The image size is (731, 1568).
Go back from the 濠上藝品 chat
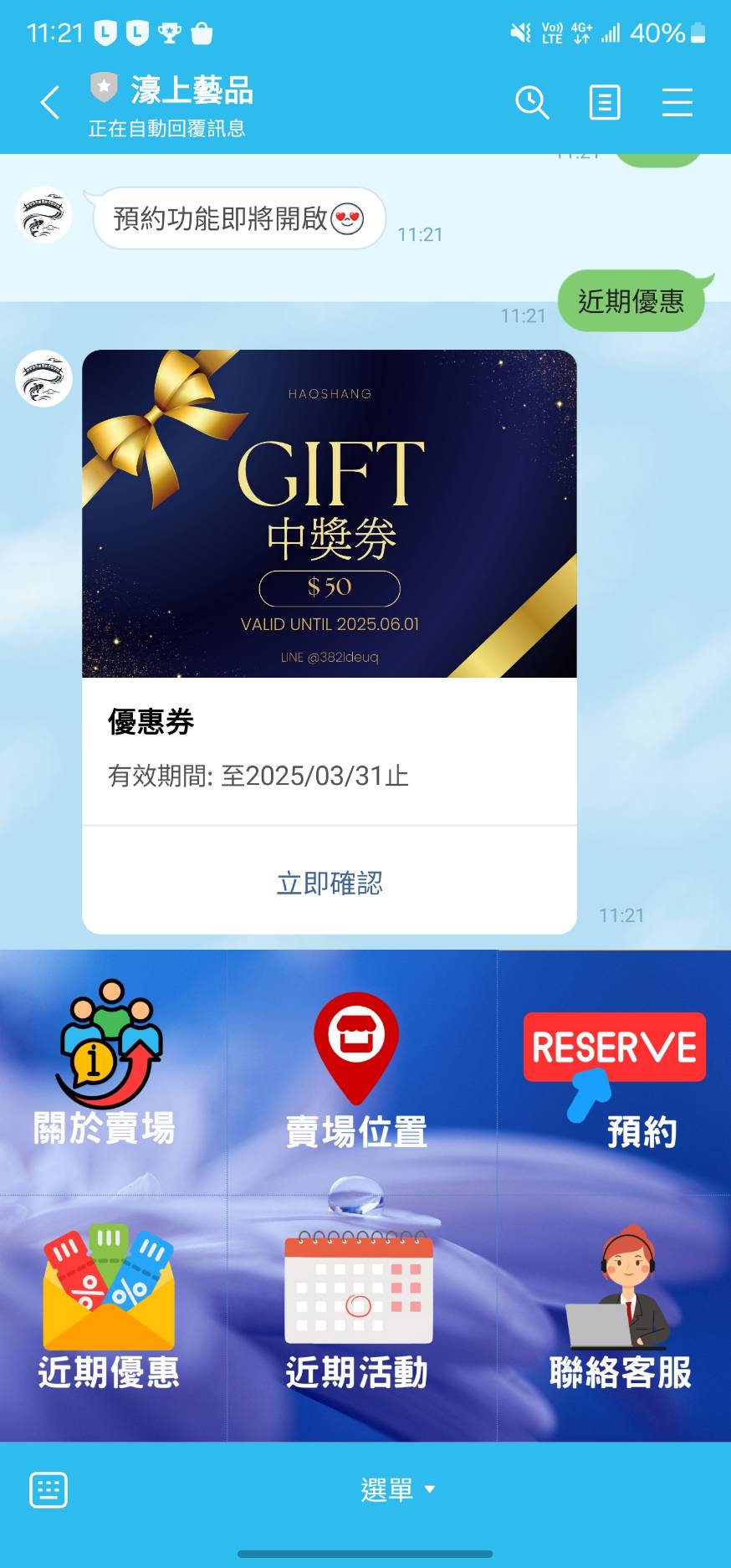click(x=50, y=103)
